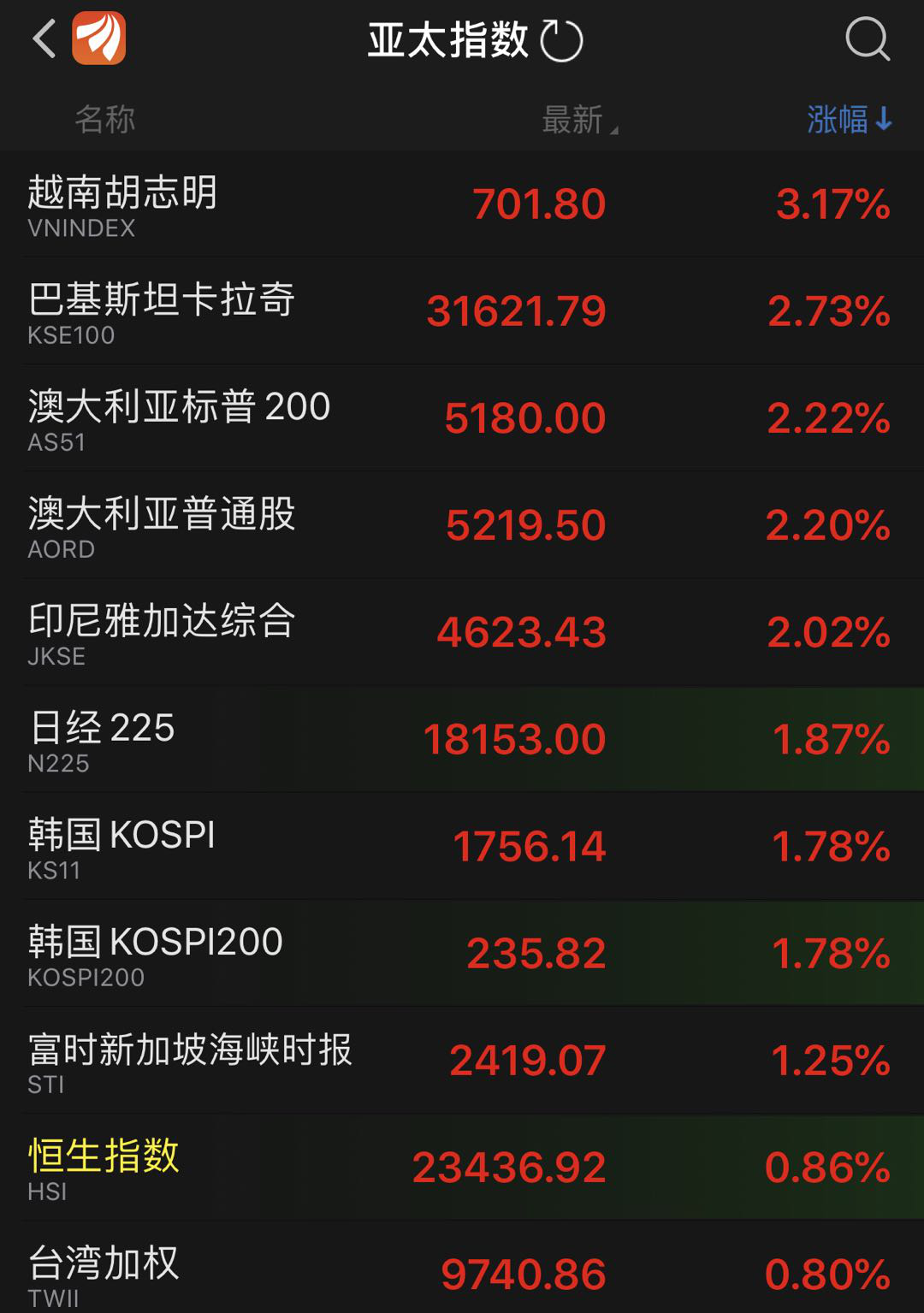924x1313 pixels.
Task: View 恒生指数 HSI details
Action: pos(462,1167)
